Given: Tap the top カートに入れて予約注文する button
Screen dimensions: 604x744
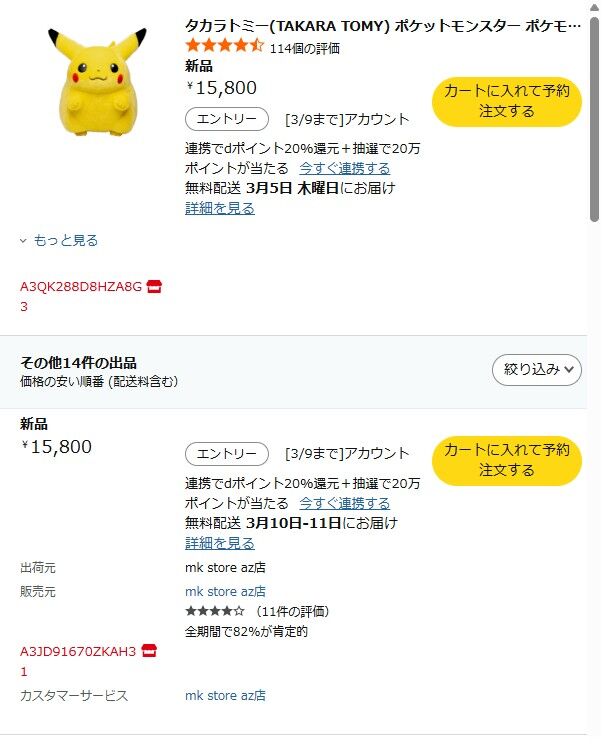Looking at the screenshot, I should [506, 102].
